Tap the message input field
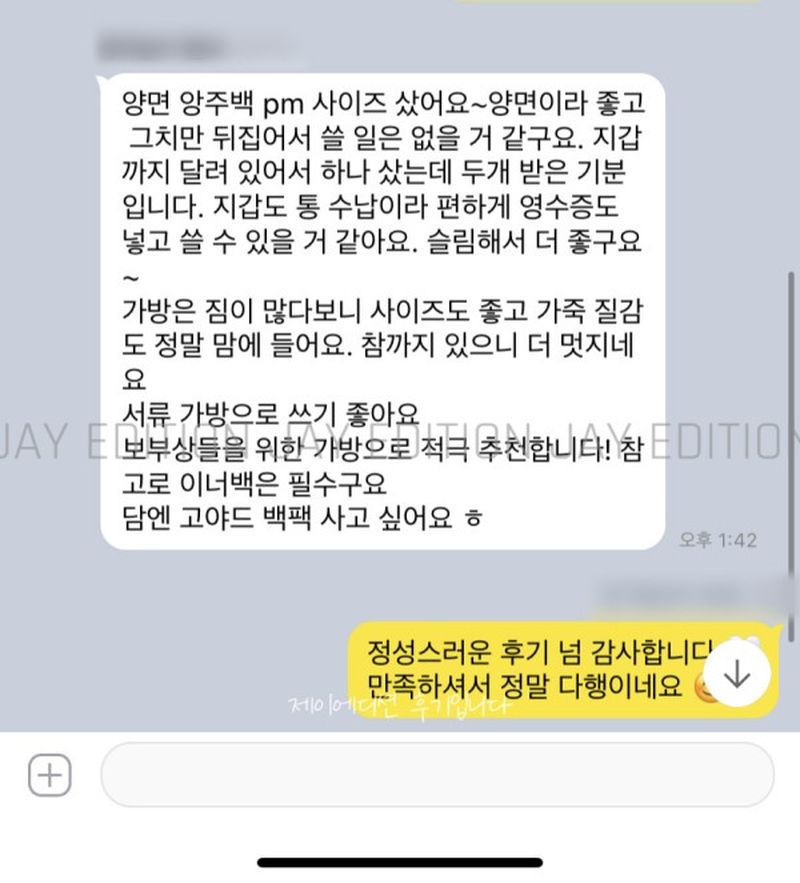This screenshot has height=883, width=800. [437, 775]
